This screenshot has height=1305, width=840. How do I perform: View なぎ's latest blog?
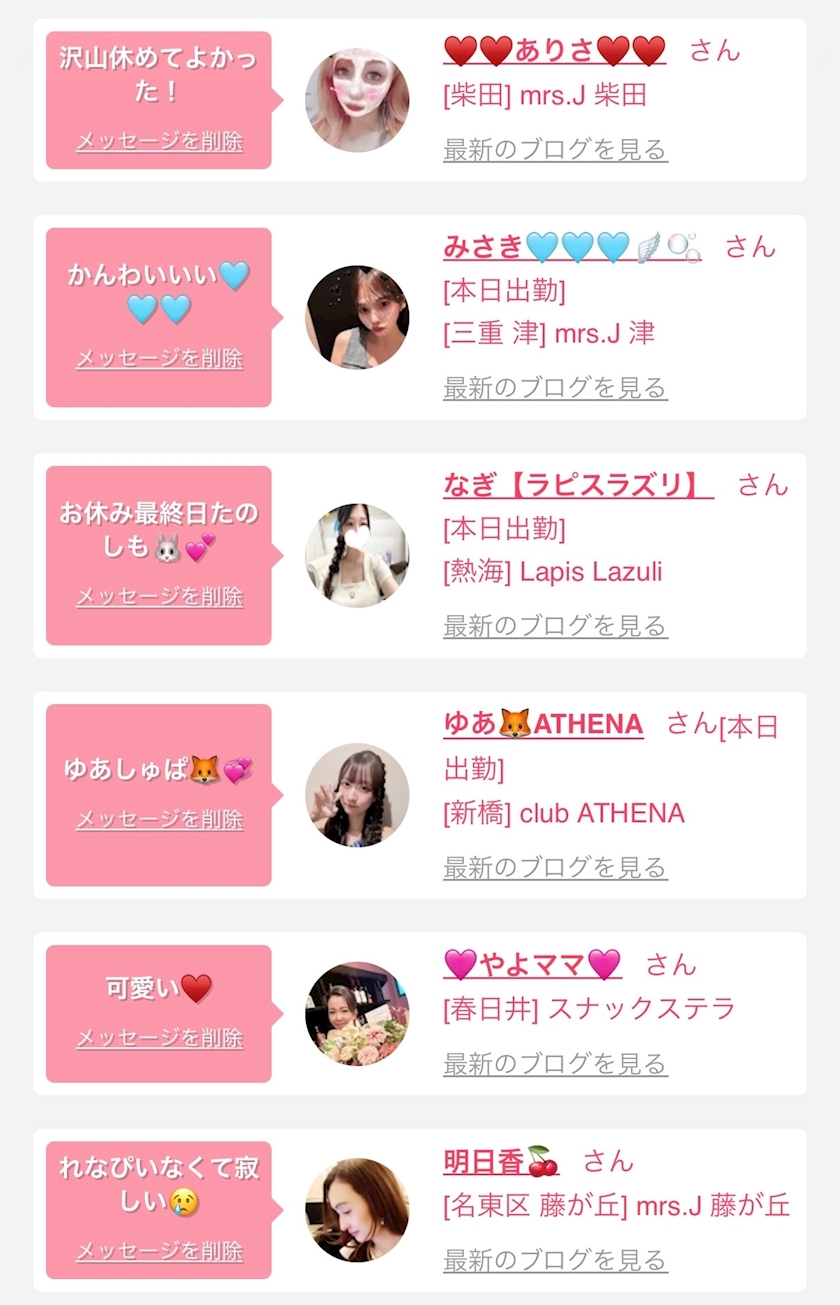click(555, 626)
